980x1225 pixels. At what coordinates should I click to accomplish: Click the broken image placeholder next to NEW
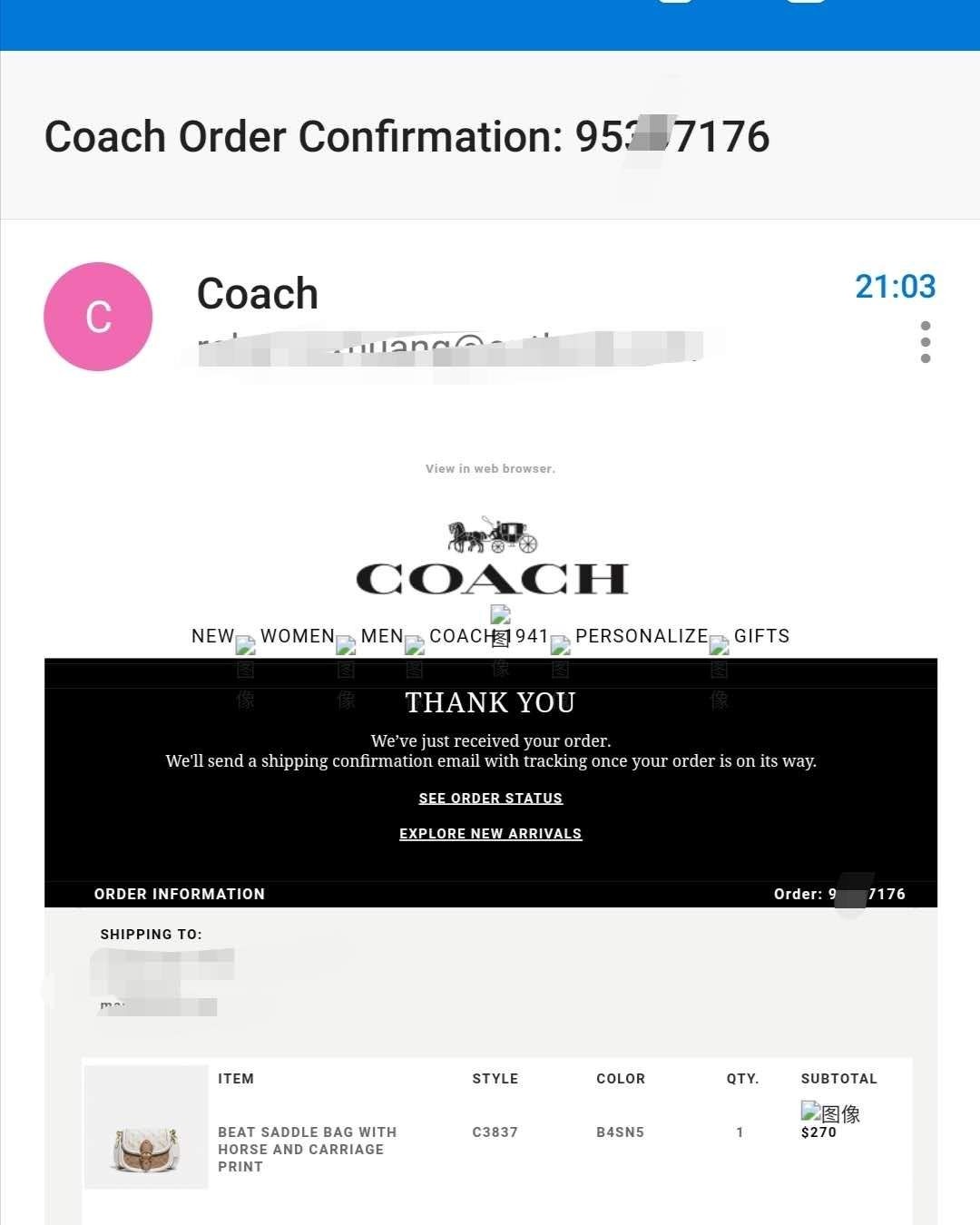pyautogui.click(x=245, y=646)
